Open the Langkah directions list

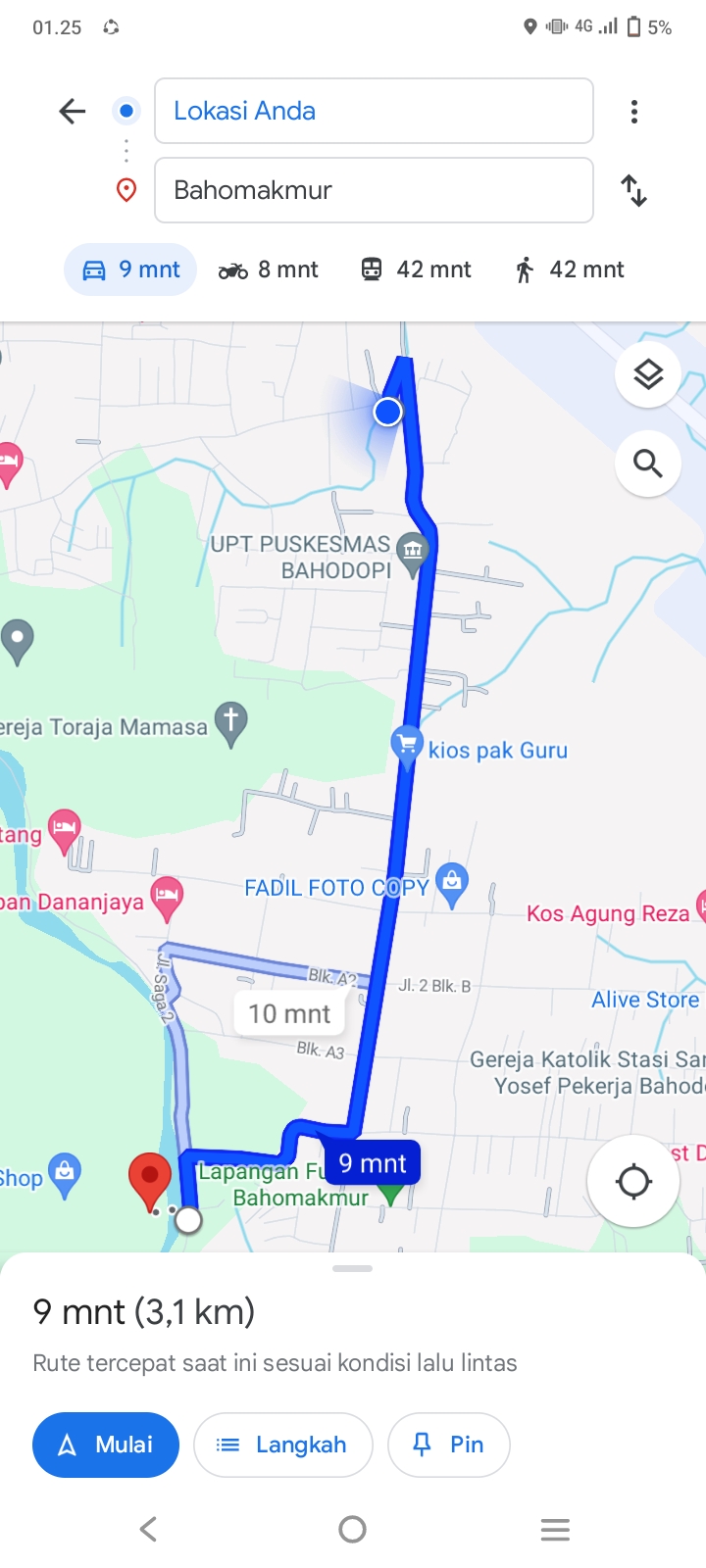tap(283, 1445)
